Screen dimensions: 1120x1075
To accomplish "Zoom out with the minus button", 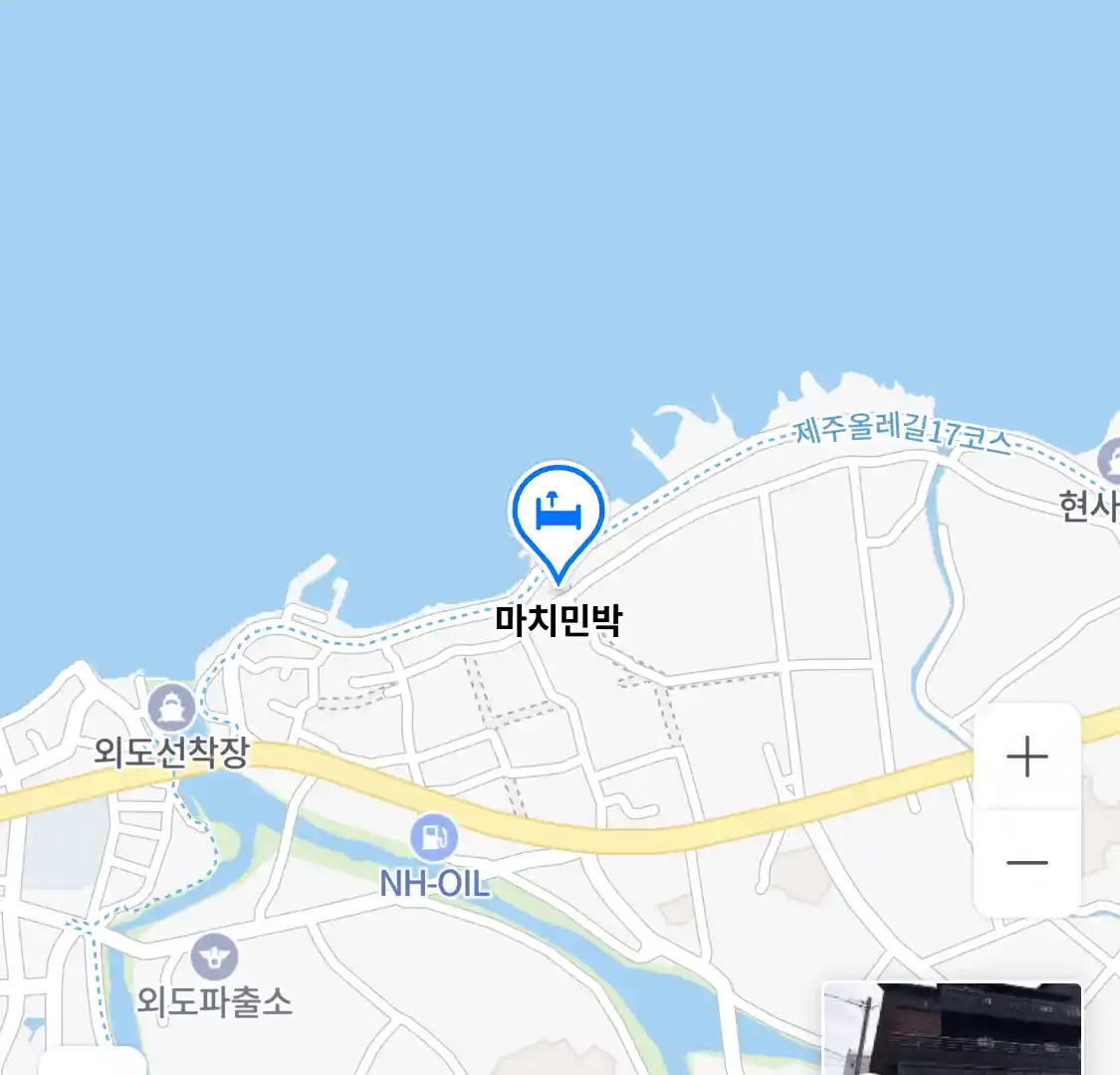I will 1026,862.
